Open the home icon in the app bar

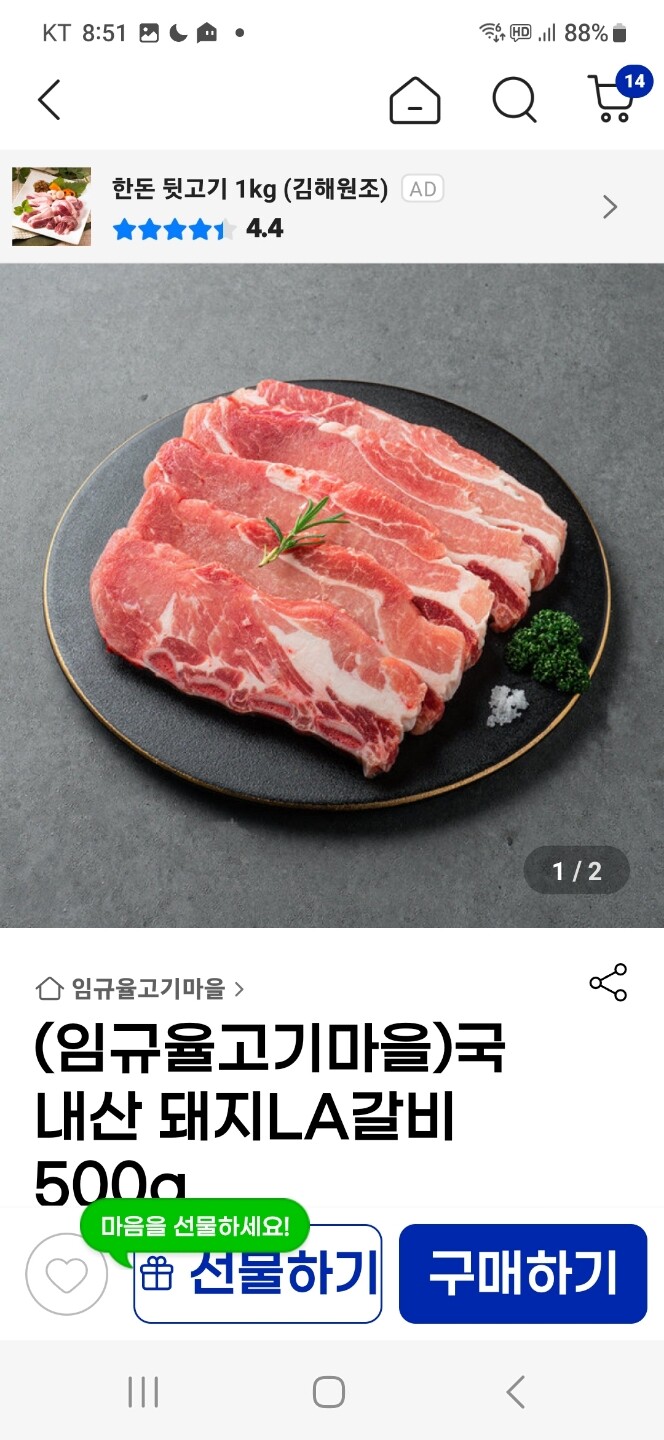tap(415, 100)
